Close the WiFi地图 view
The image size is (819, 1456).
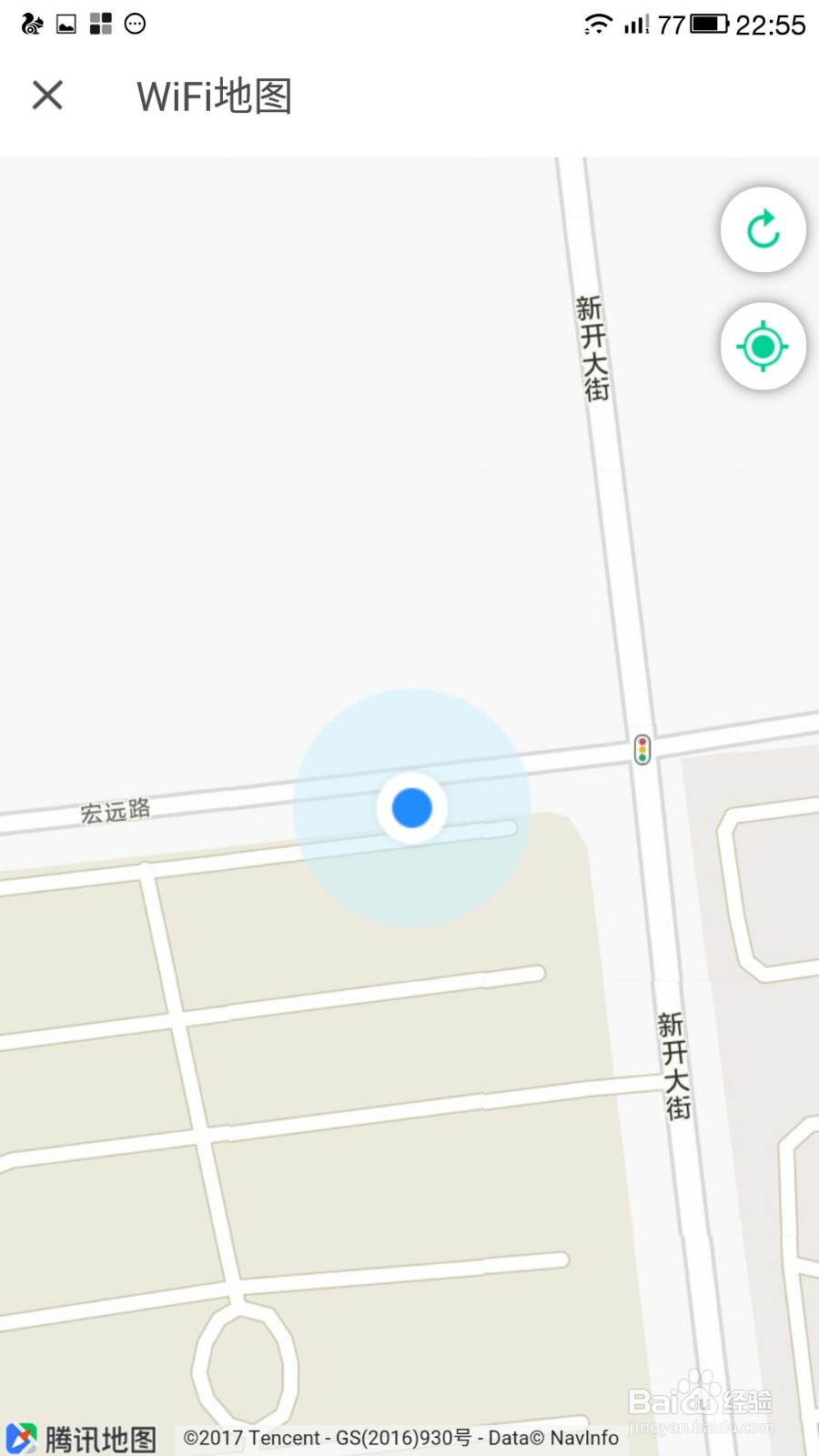pos(47,95)
